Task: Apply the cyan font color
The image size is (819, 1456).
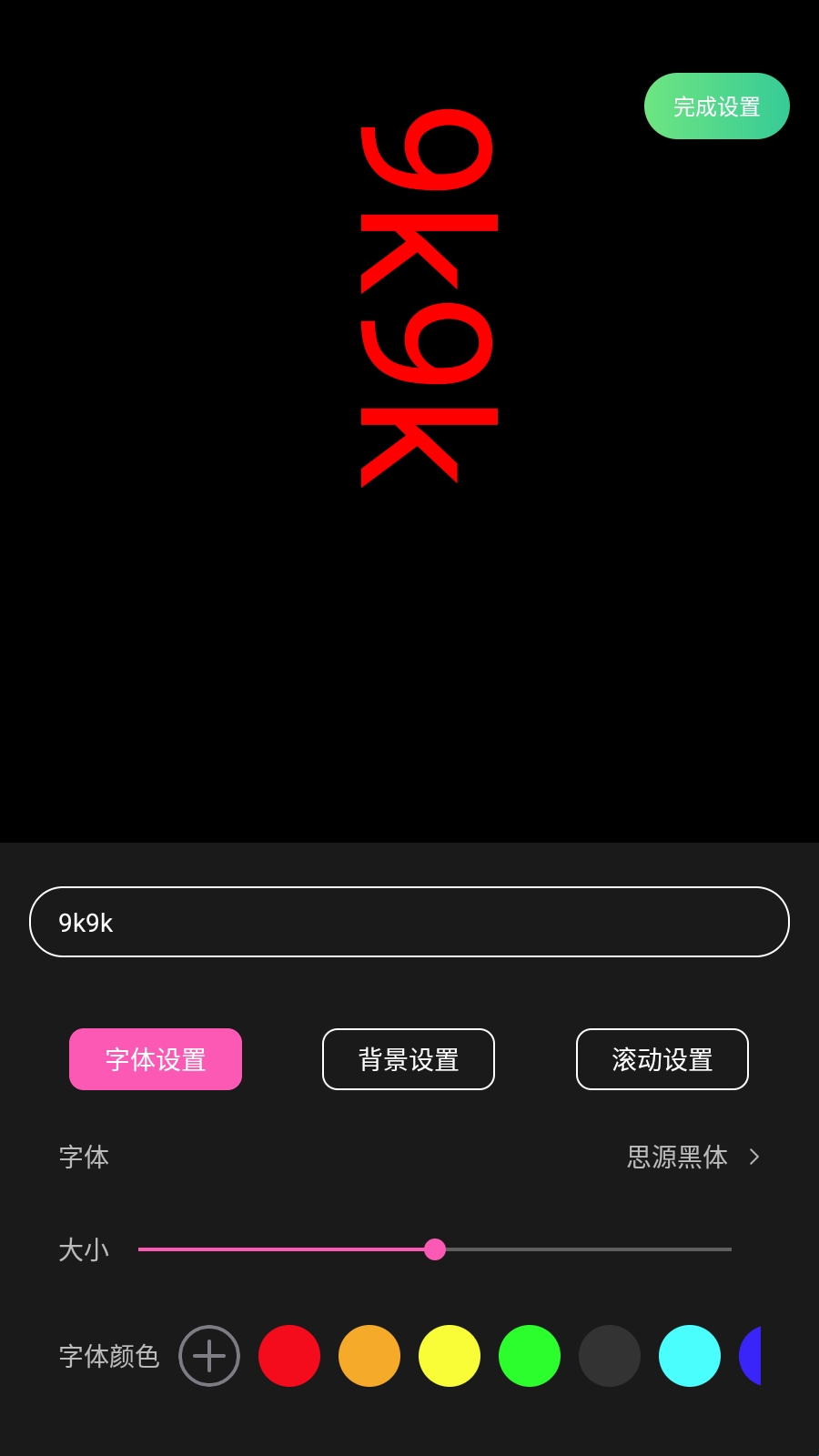Action: 690,1356
